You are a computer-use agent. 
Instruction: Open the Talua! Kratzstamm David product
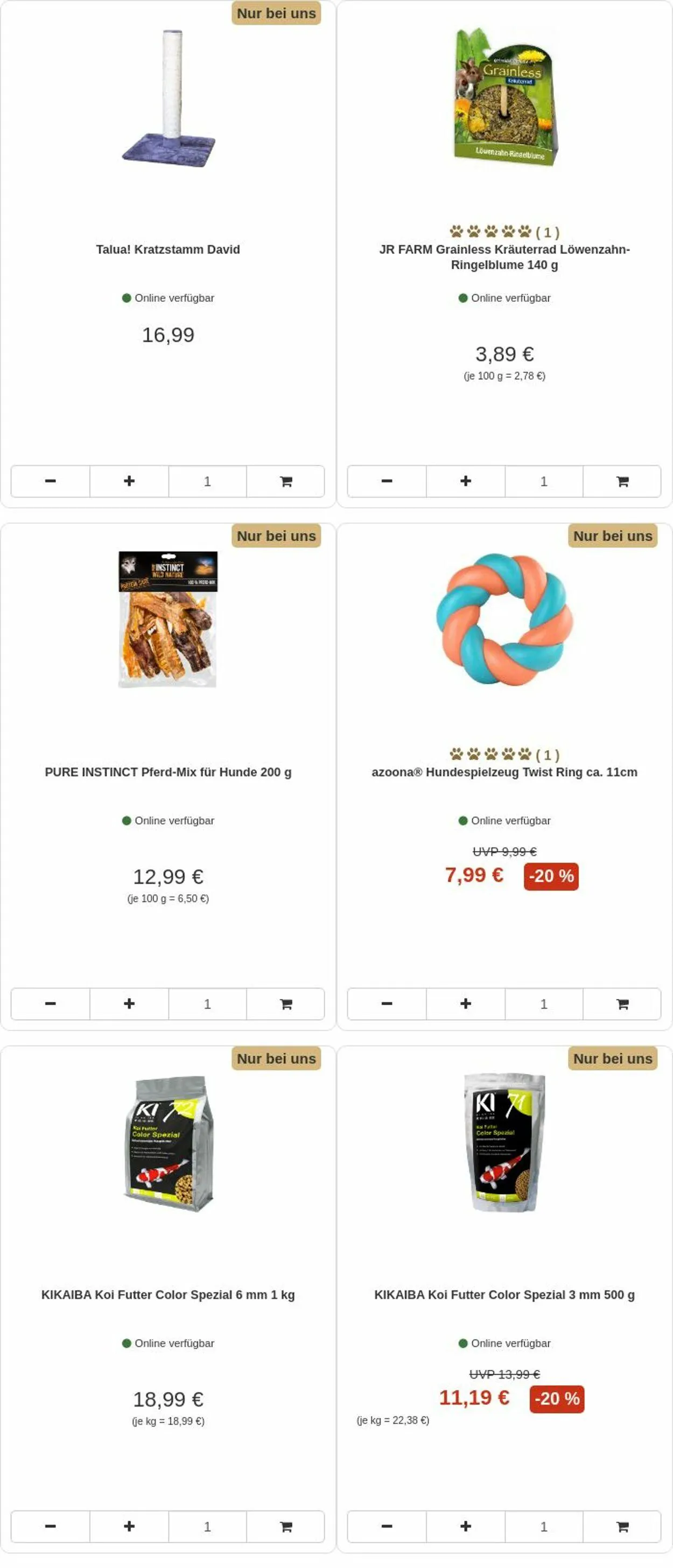[x=167, y=249]
